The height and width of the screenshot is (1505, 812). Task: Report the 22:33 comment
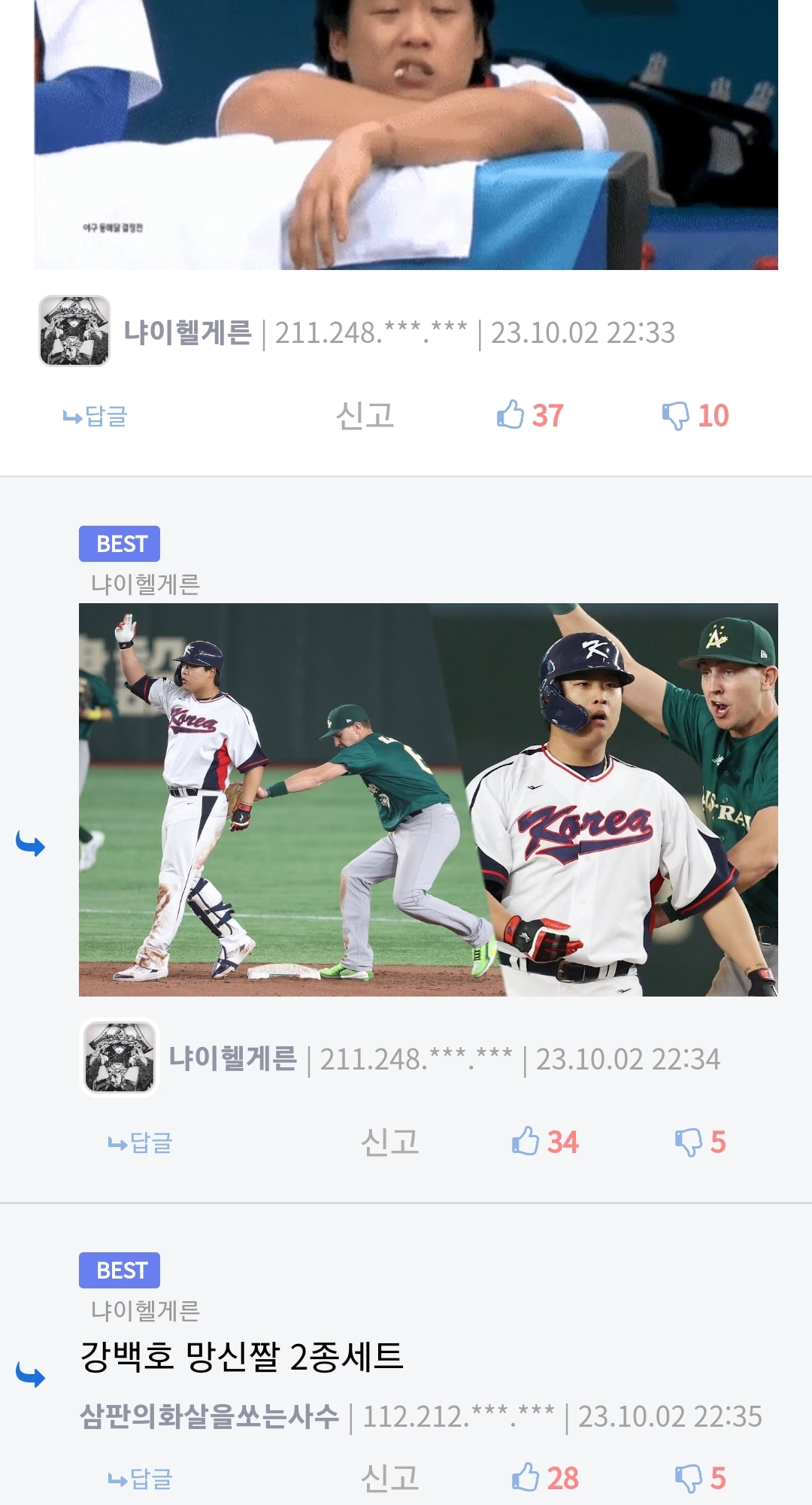(x=365, y=415)
